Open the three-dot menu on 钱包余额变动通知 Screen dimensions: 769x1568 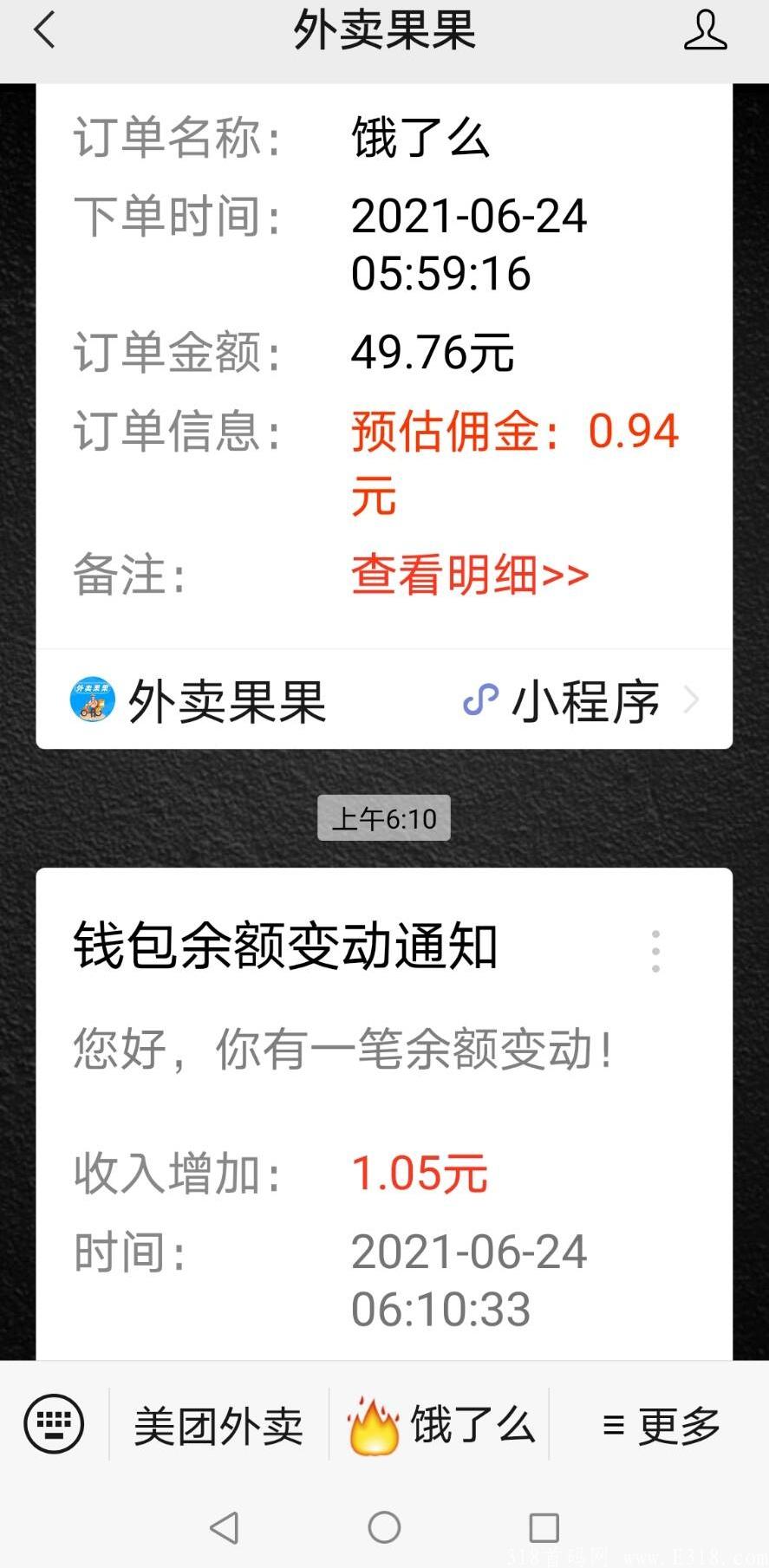pyautogui.click(x=655, y=951)
